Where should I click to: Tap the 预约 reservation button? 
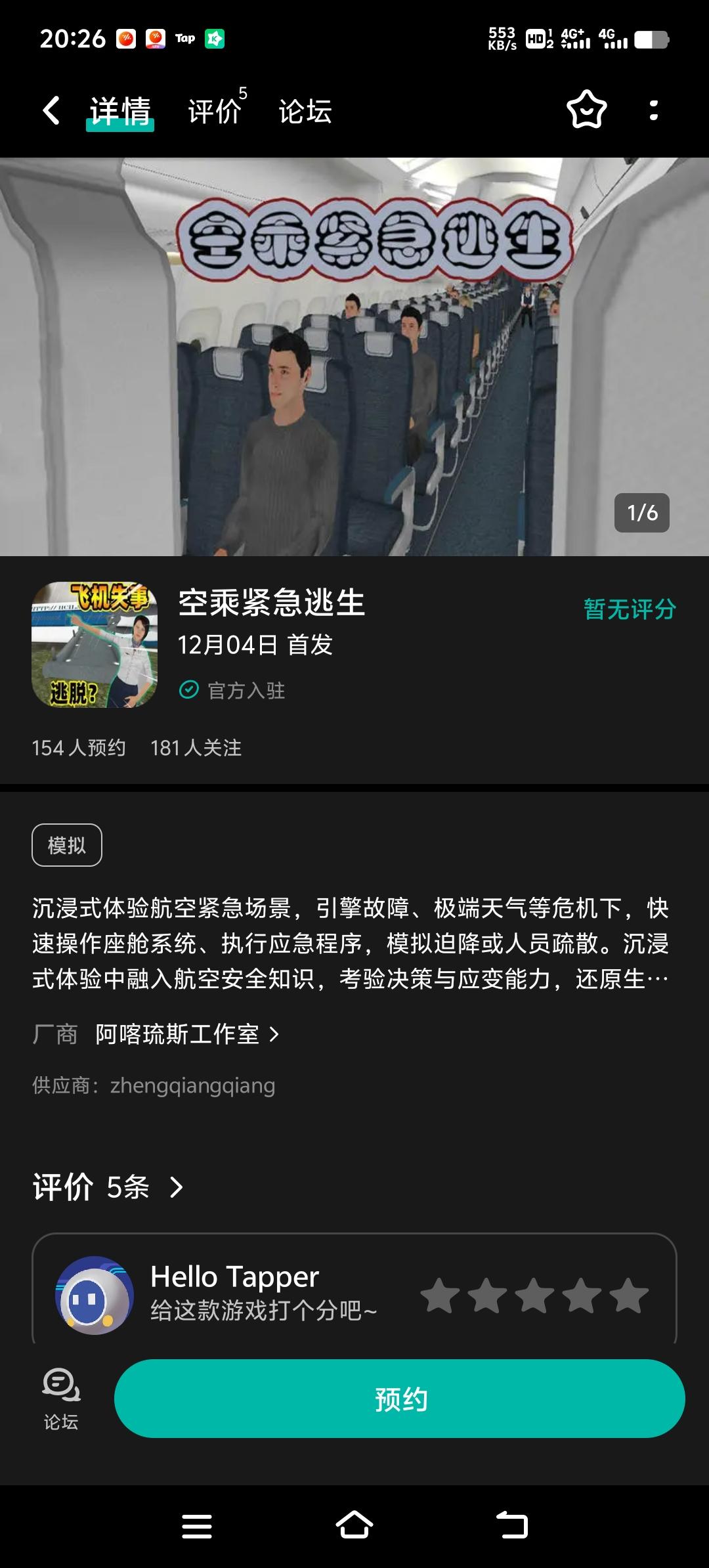(400, 1399)
